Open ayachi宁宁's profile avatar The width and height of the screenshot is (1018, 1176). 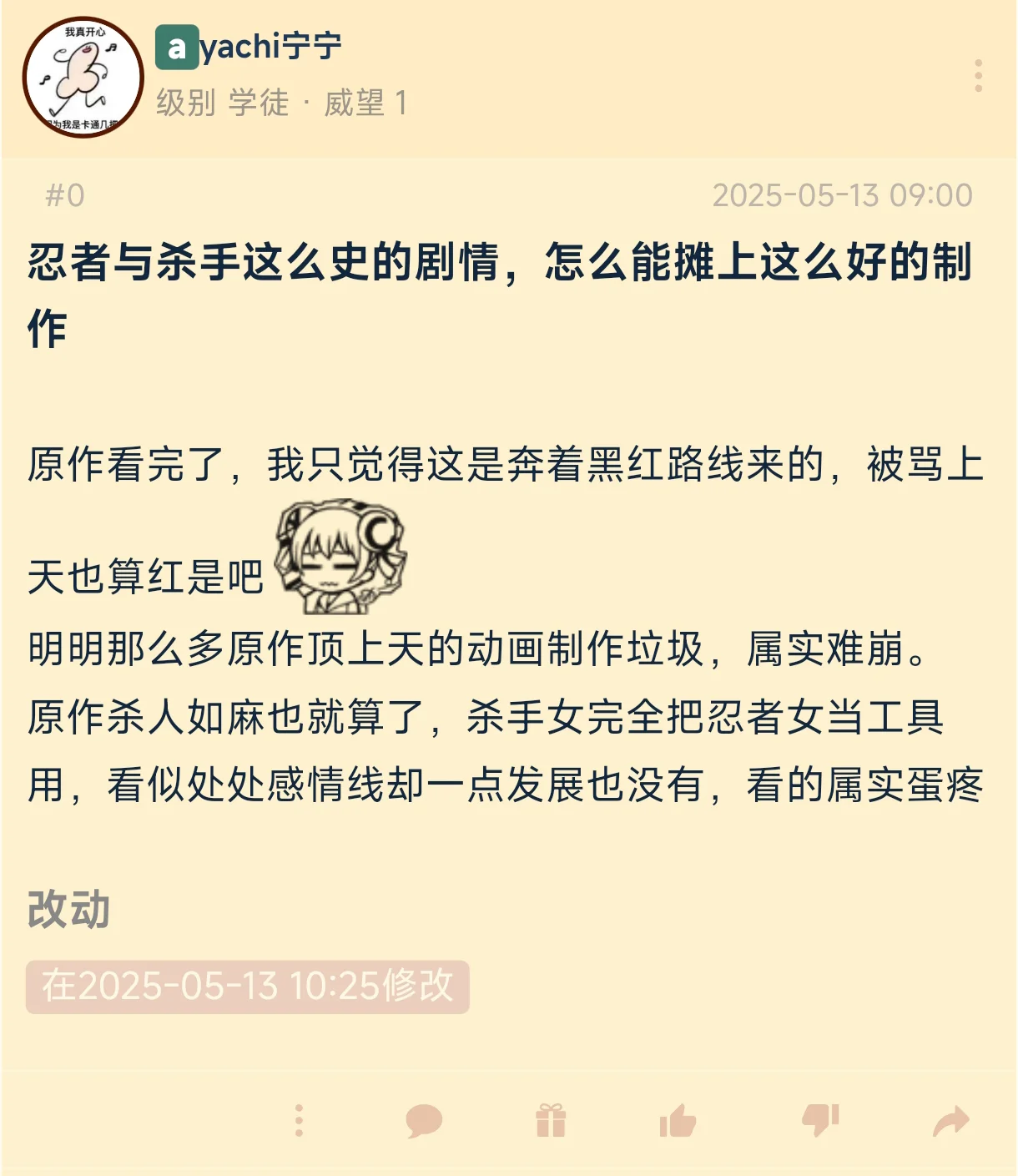83,78
